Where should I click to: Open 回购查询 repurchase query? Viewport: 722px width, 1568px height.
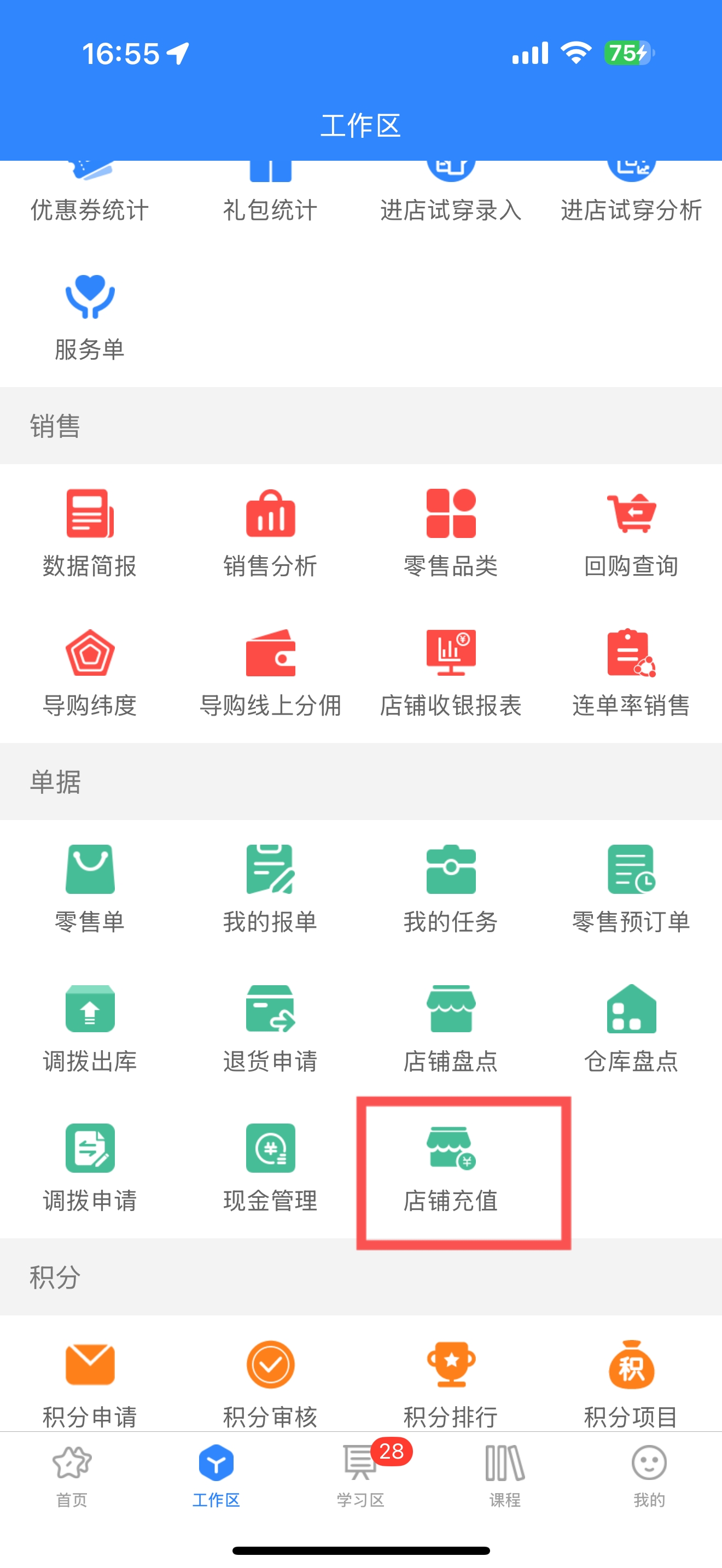coord(631,534)
